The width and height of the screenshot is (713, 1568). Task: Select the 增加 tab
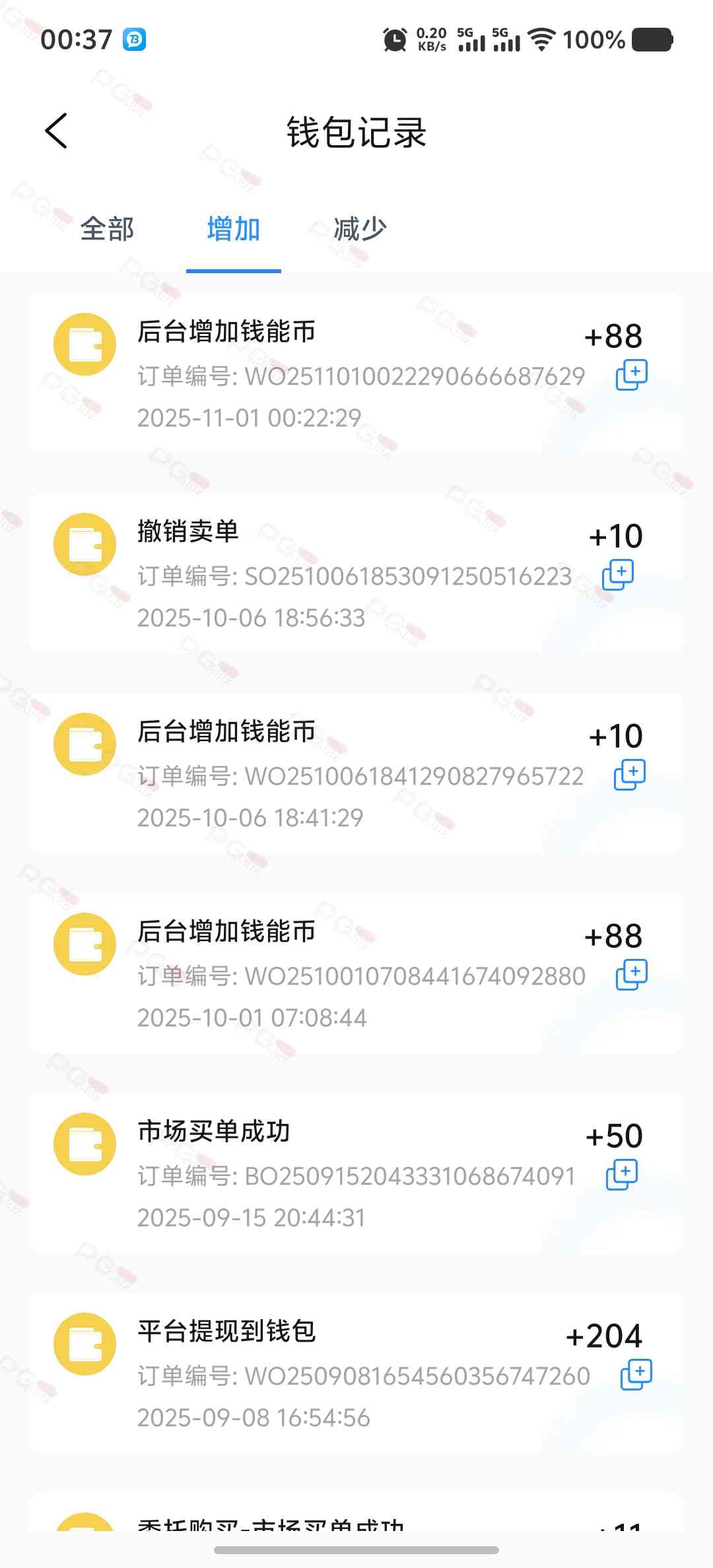coord(233,230)
